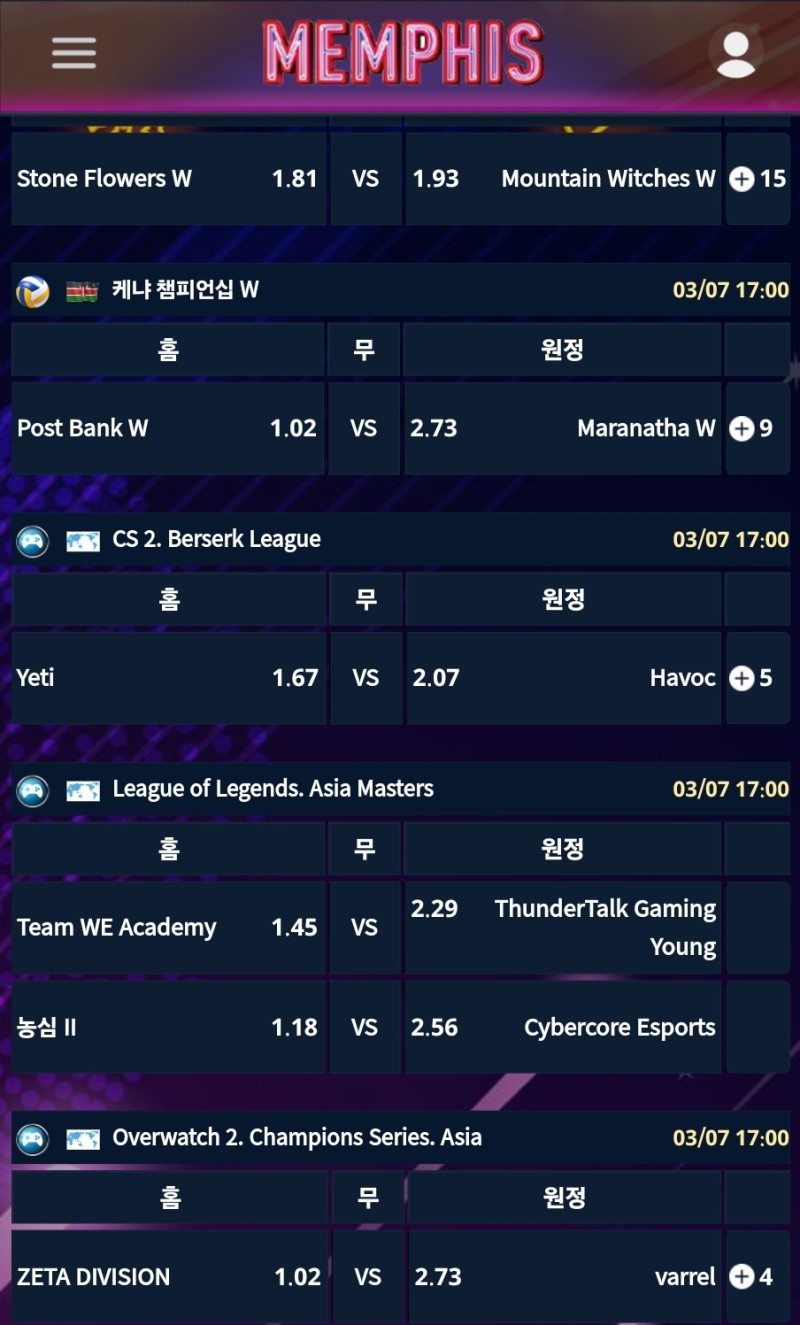This screenshot has width=800, height=1325.
Task: Bet on Yeti at 1.67
Action: [168, 678]
